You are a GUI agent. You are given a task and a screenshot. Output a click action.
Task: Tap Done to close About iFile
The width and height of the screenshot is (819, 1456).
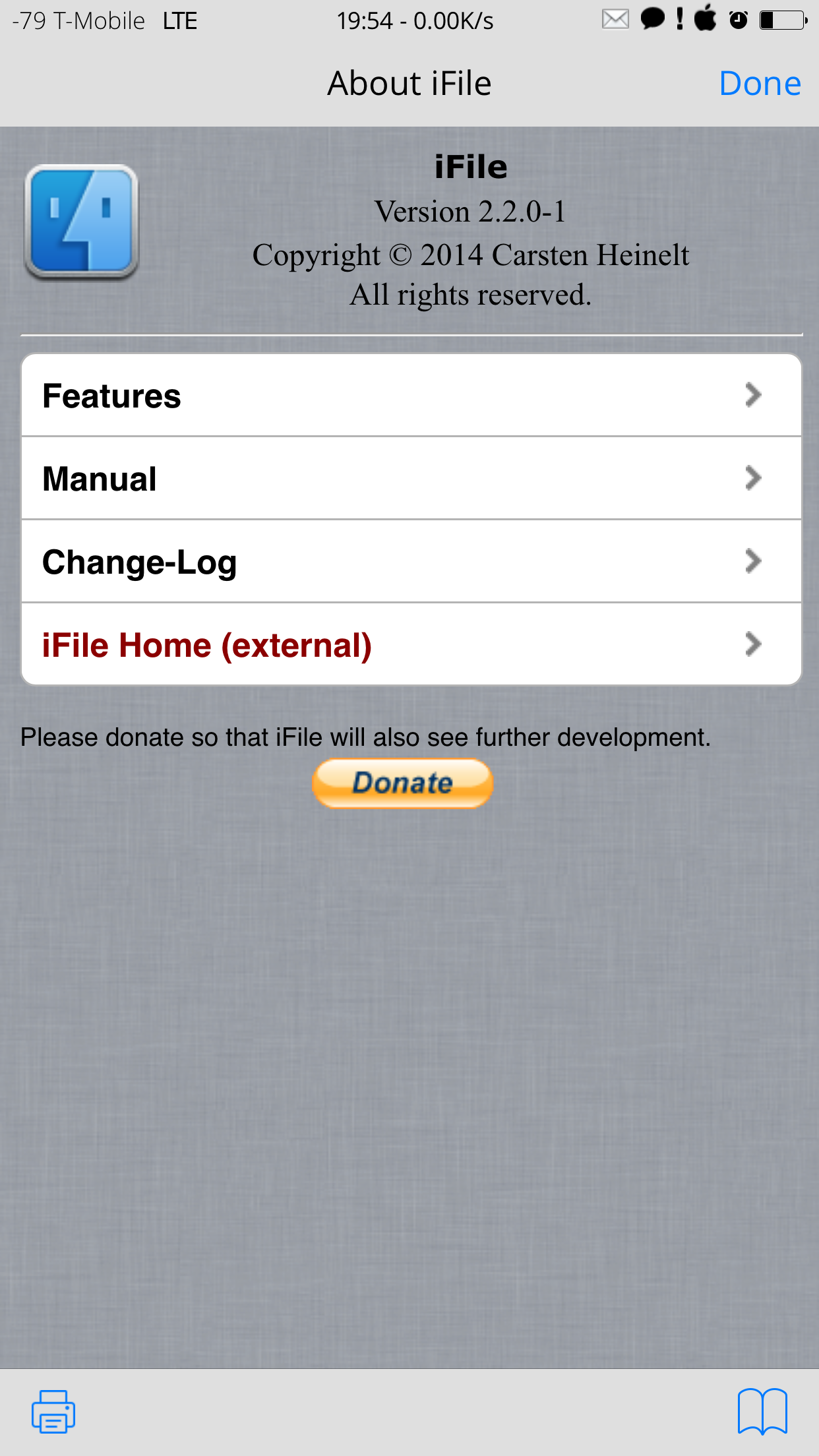pyautogui.click(x=760, y=84)
